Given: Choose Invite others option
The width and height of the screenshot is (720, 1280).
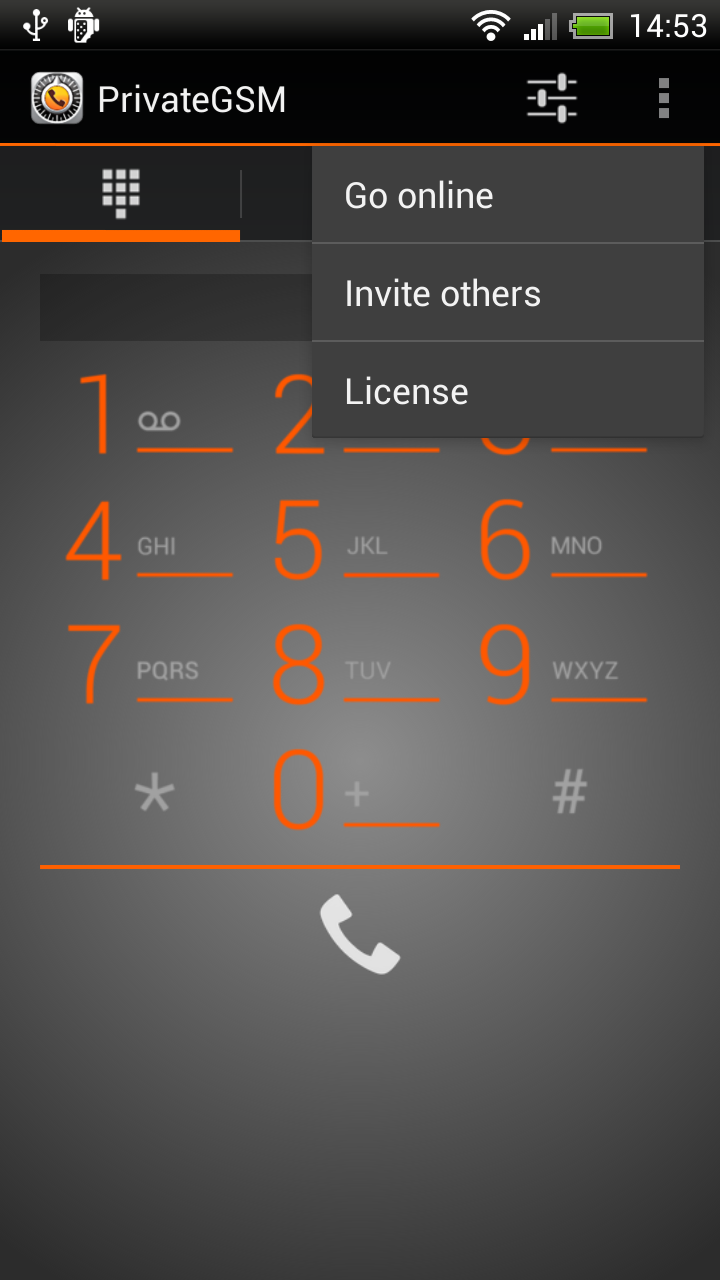Looking at the screenshot, I should (508, 293).
